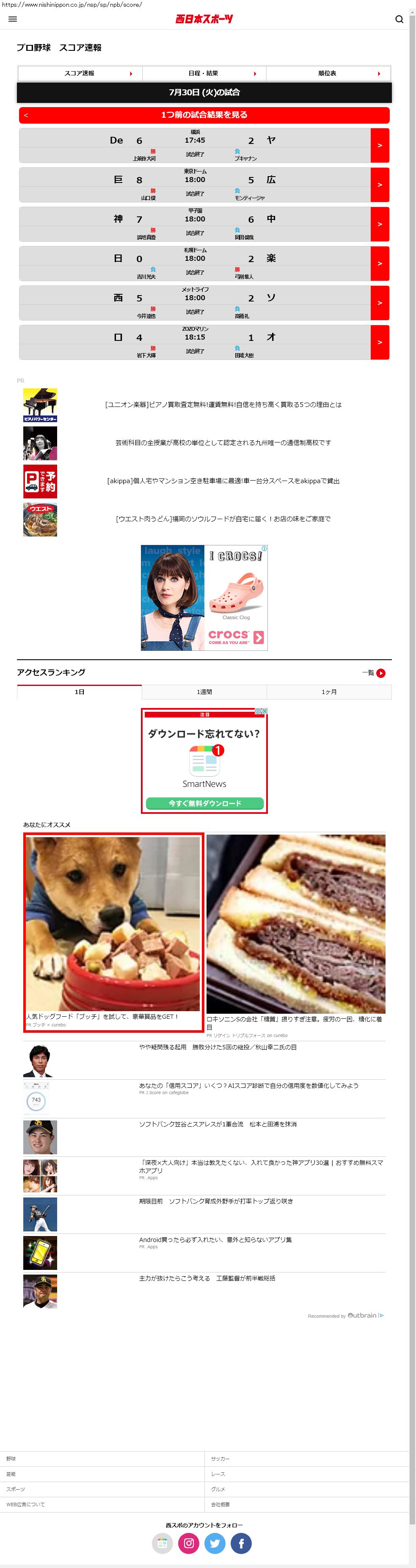Open ソフトバンク笠谷とスアレス article

[218, 1124]
